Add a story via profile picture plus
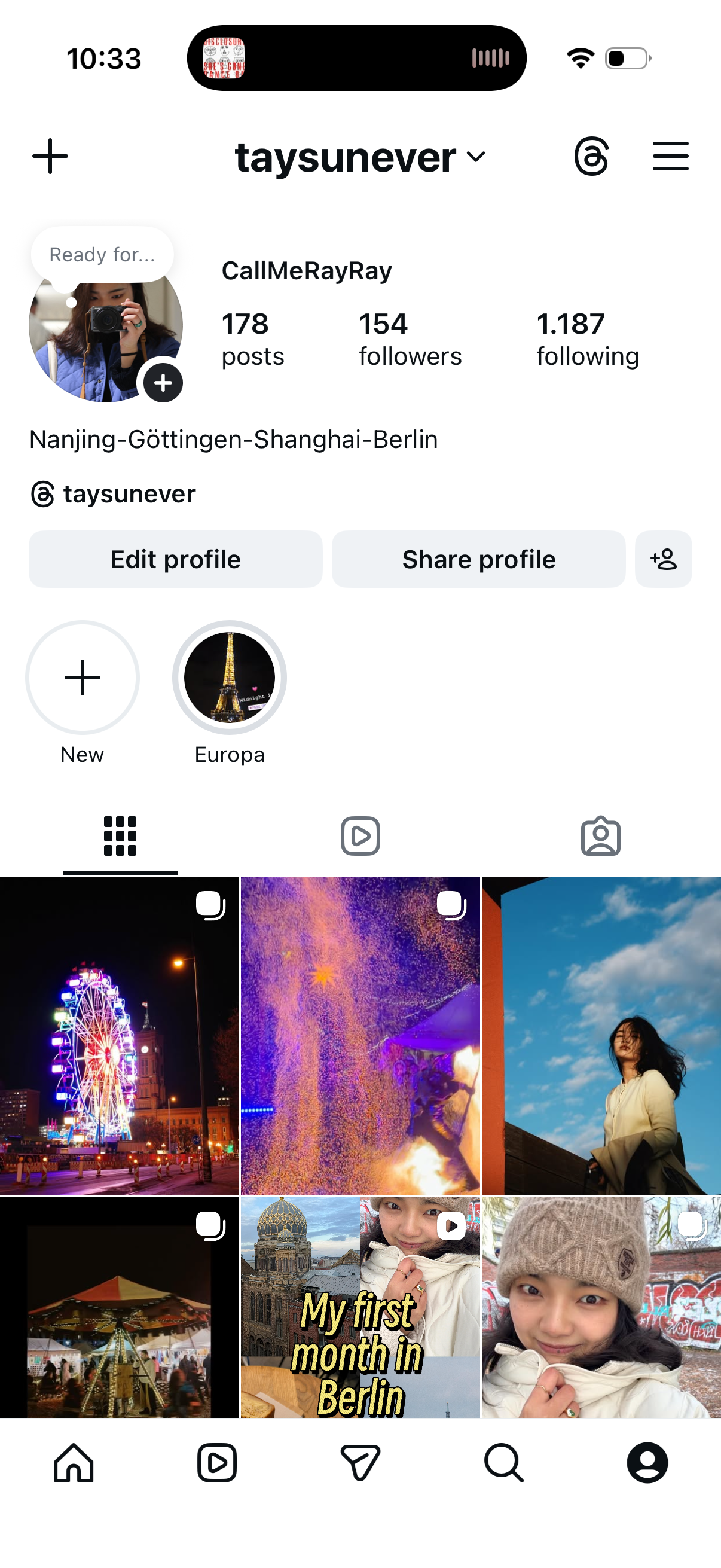This screenshot has width=721, height=1568. 163,383
